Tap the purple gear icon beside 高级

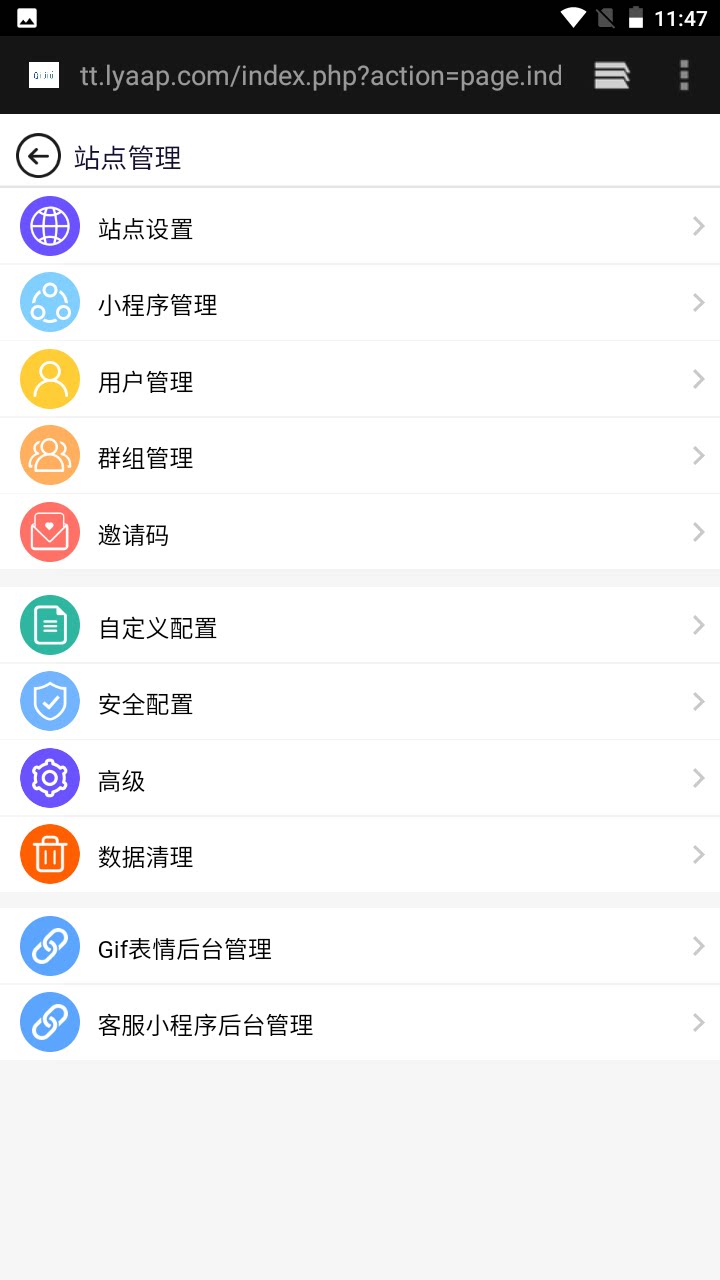click(49, 777)
